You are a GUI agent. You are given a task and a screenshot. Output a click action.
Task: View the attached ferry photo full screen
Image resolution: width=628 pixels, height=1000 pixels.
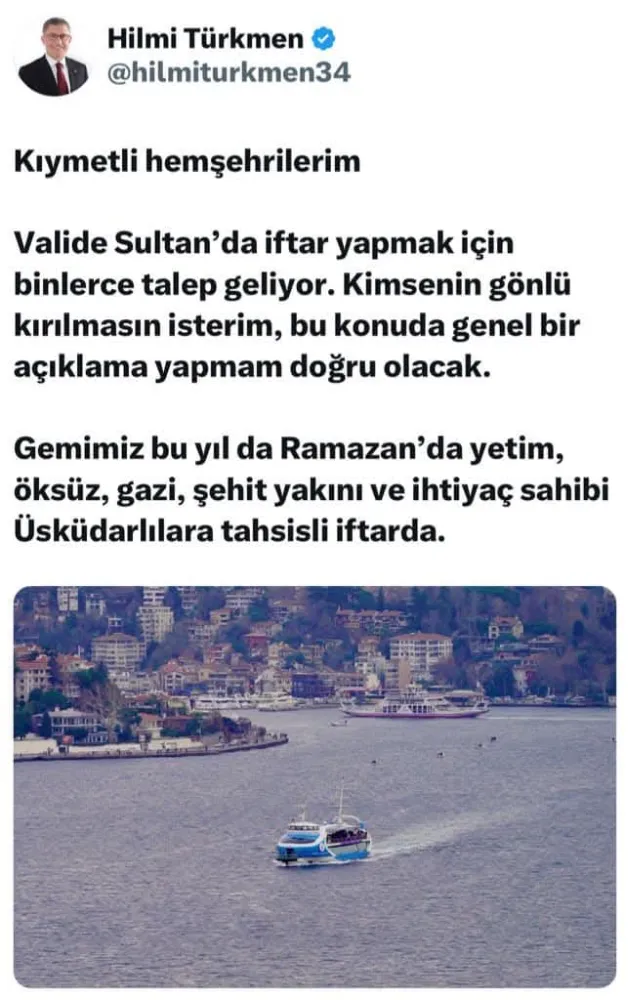[x=314, y=786]
